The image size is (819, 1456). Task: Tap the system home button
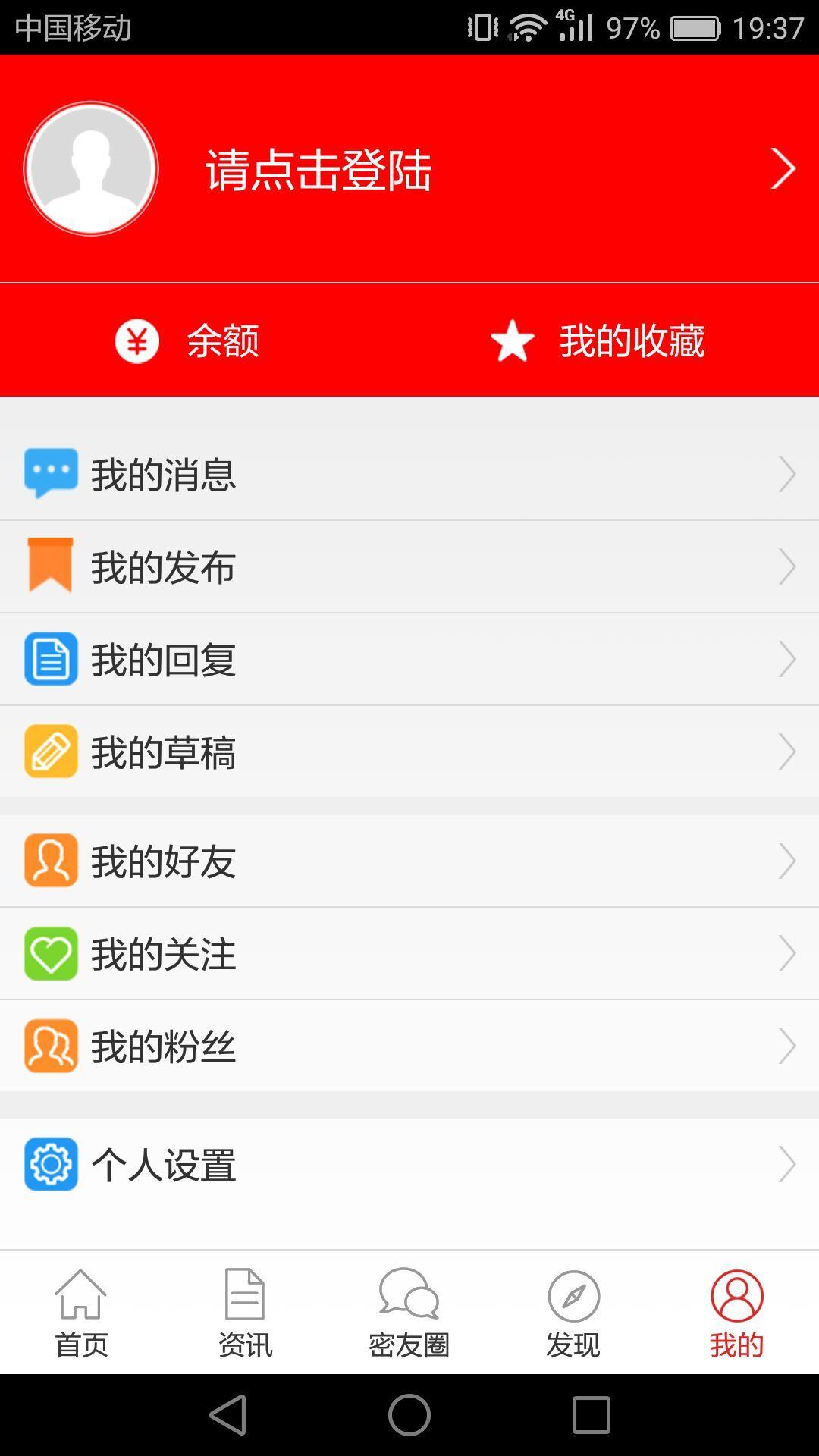(x=409, y=1415)
